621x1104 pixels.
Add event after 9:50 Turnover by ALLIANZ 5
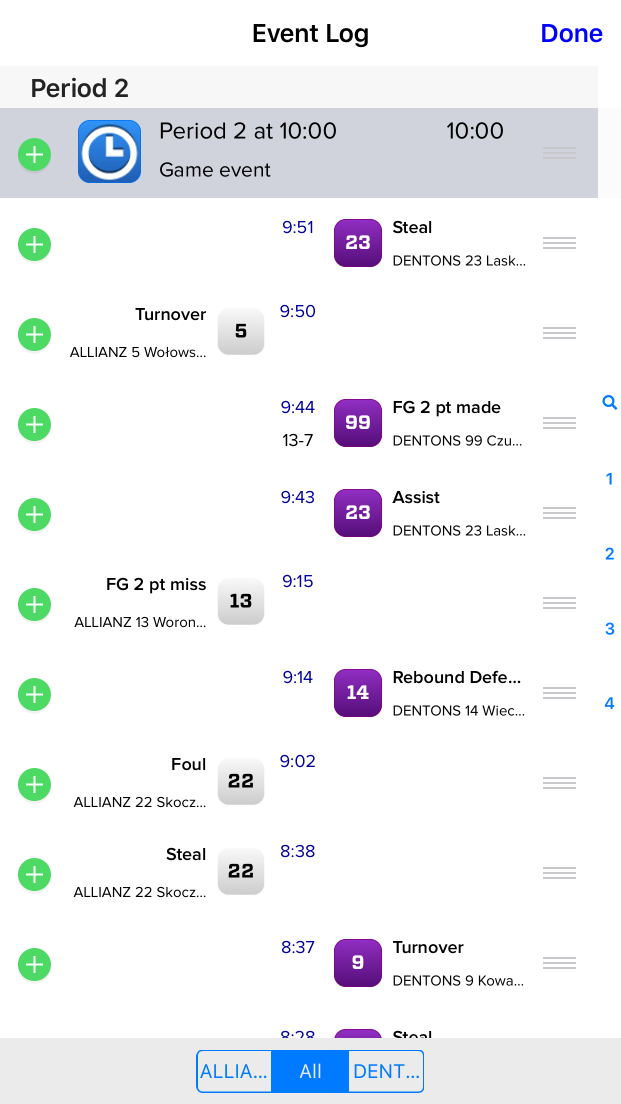35,334
